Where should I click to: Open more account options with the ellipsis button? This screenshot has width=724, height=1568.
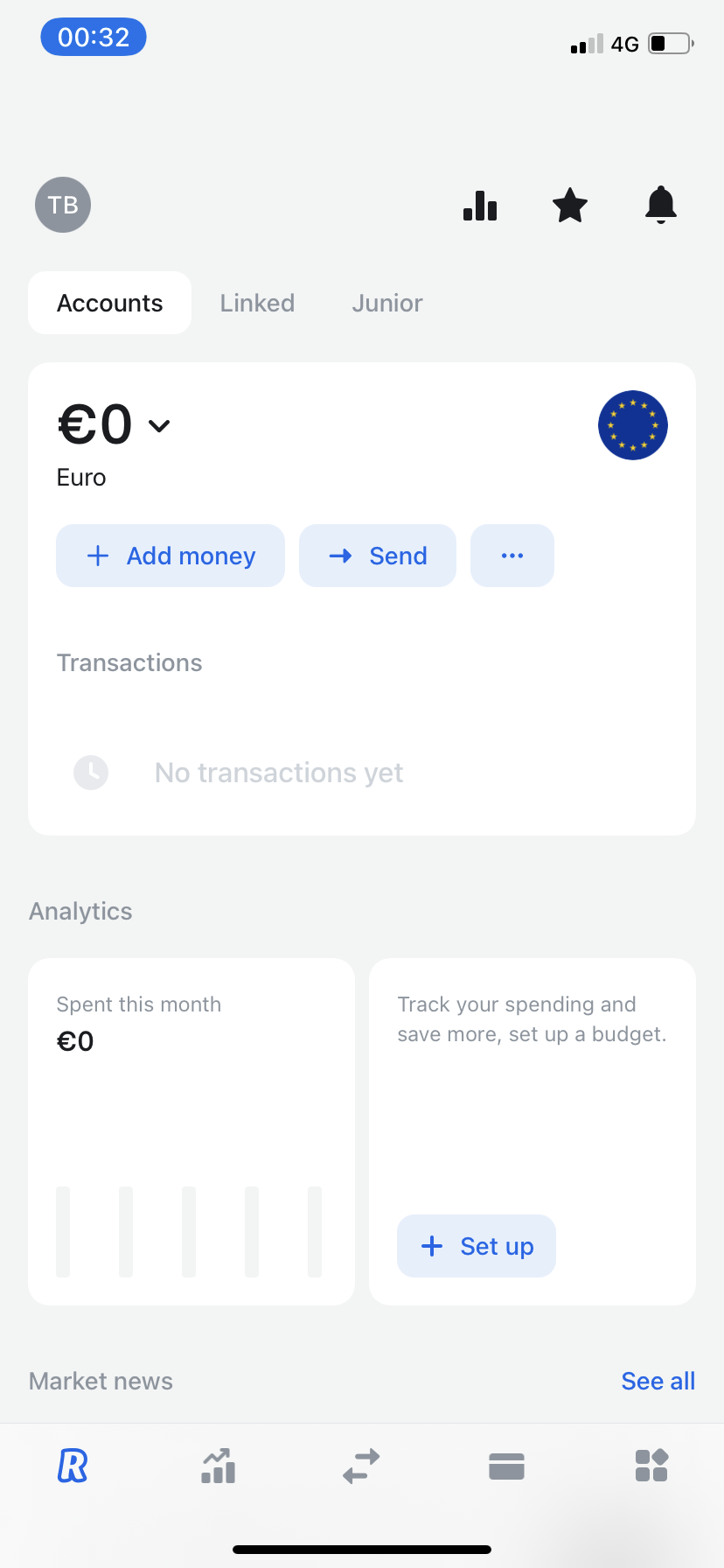(x=512, y=555)
